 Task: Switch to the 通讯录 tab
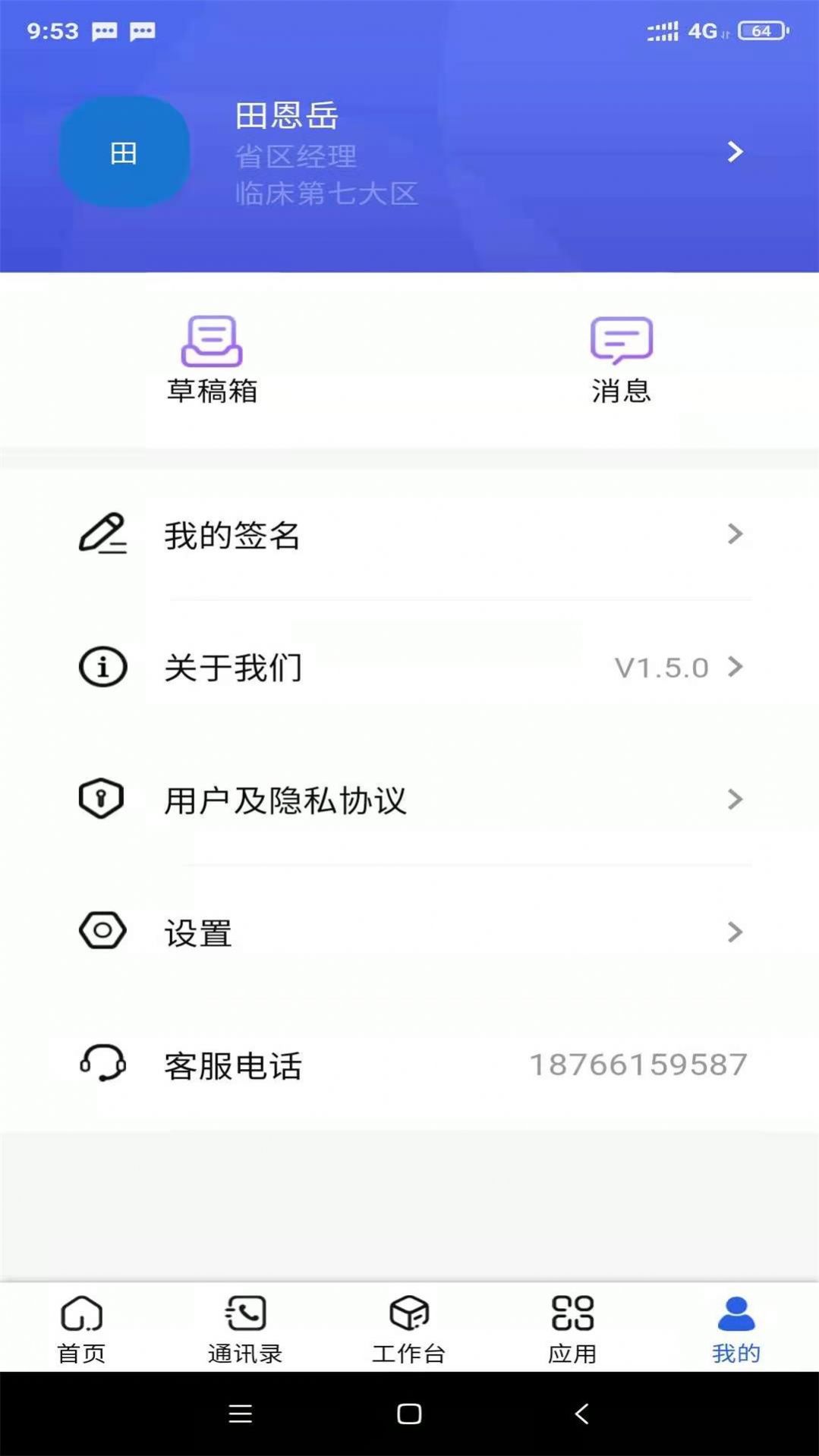(x=245, y=1329)
